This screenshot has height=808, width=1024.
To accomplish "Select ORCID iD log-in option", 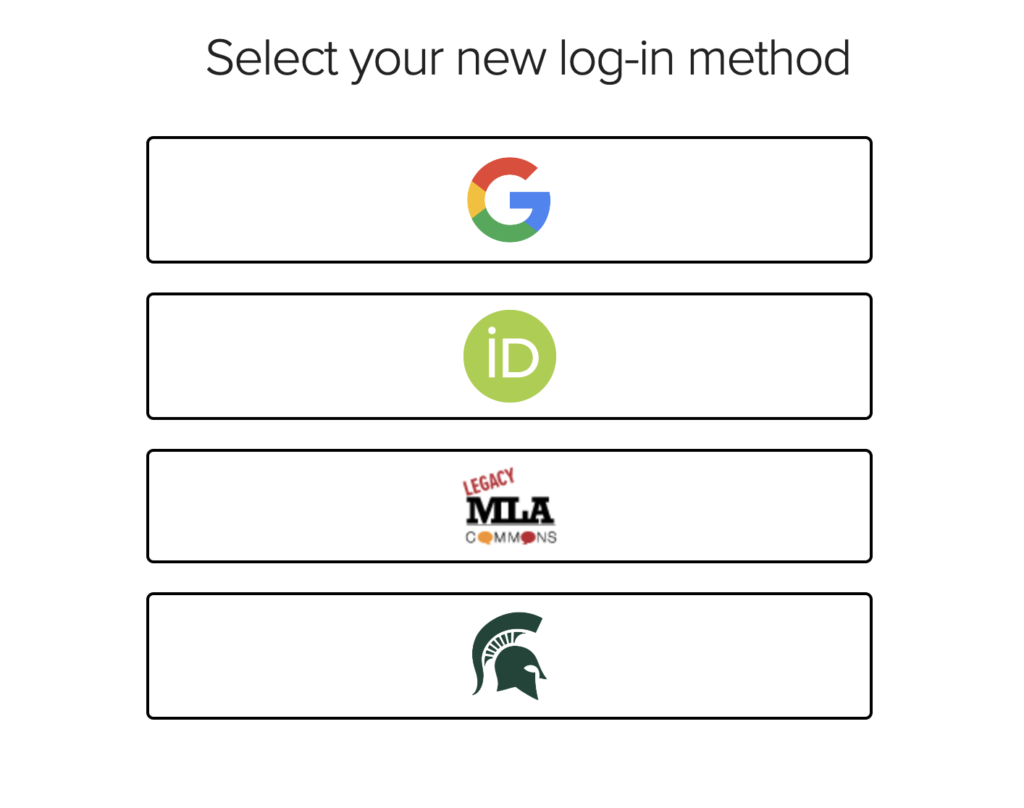I will tap(509, 356).
